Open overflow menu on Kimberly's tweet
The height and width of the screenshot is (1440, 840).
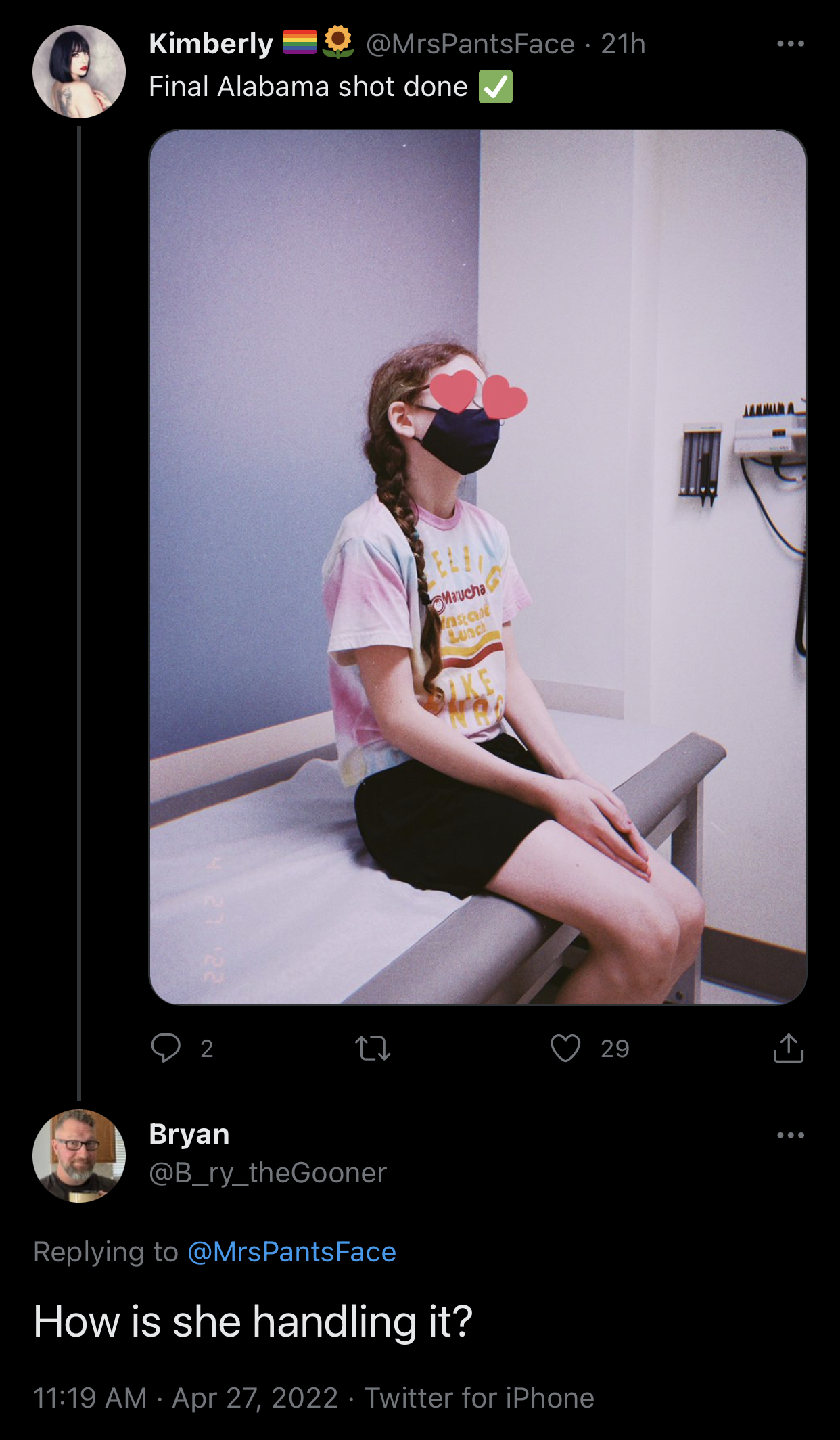click(x=790, y=44)
